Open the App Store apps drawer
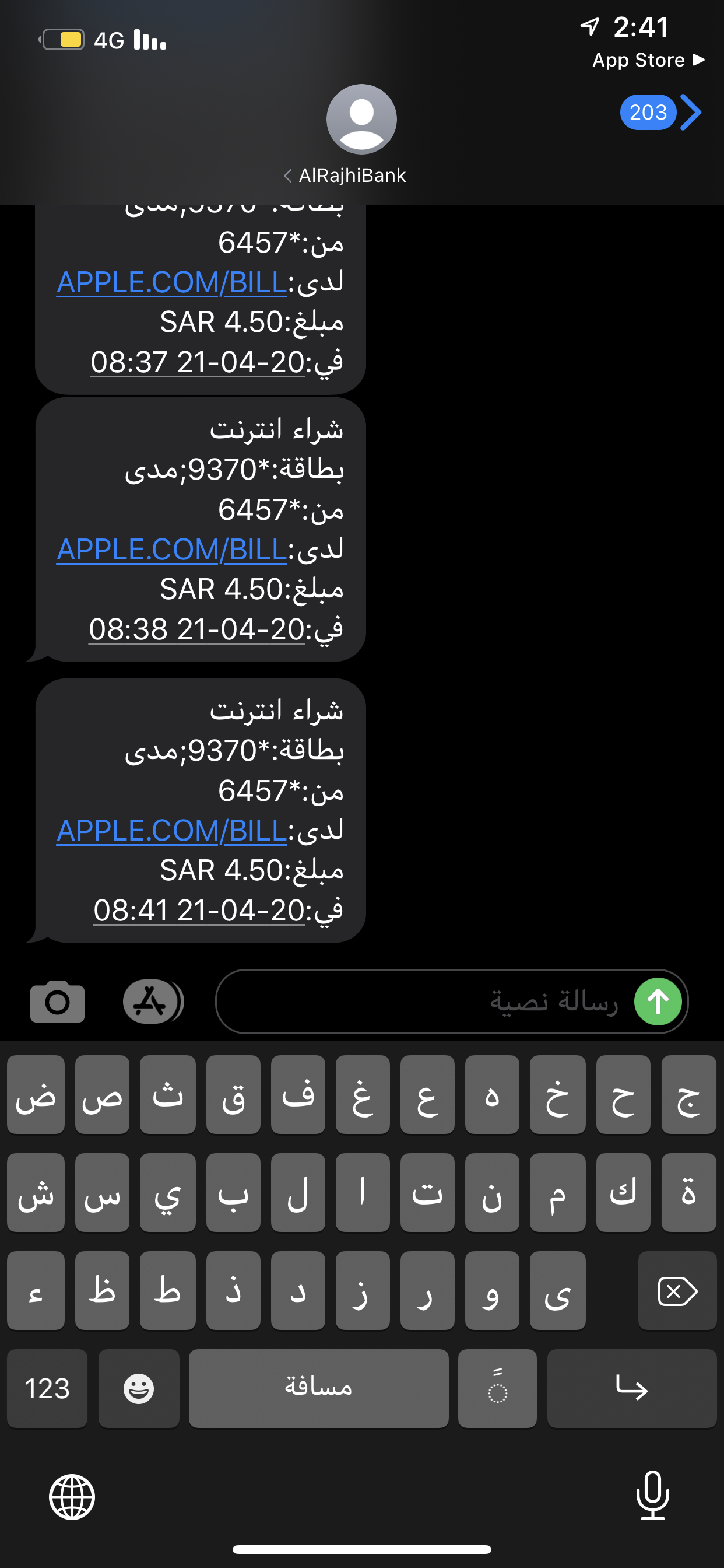This screenshot has height=1568, width=724. coord(153,1002)
